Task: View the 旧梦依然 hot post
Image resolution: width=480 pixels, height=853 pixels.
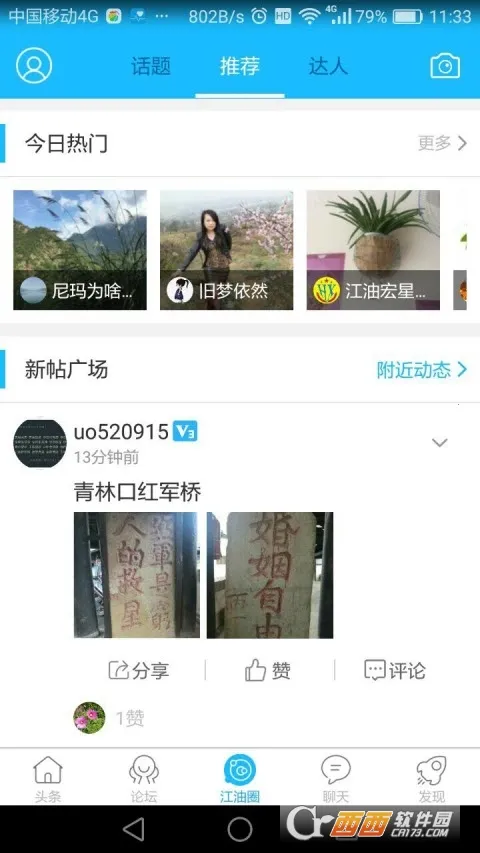Action: [x=226, y=250]
